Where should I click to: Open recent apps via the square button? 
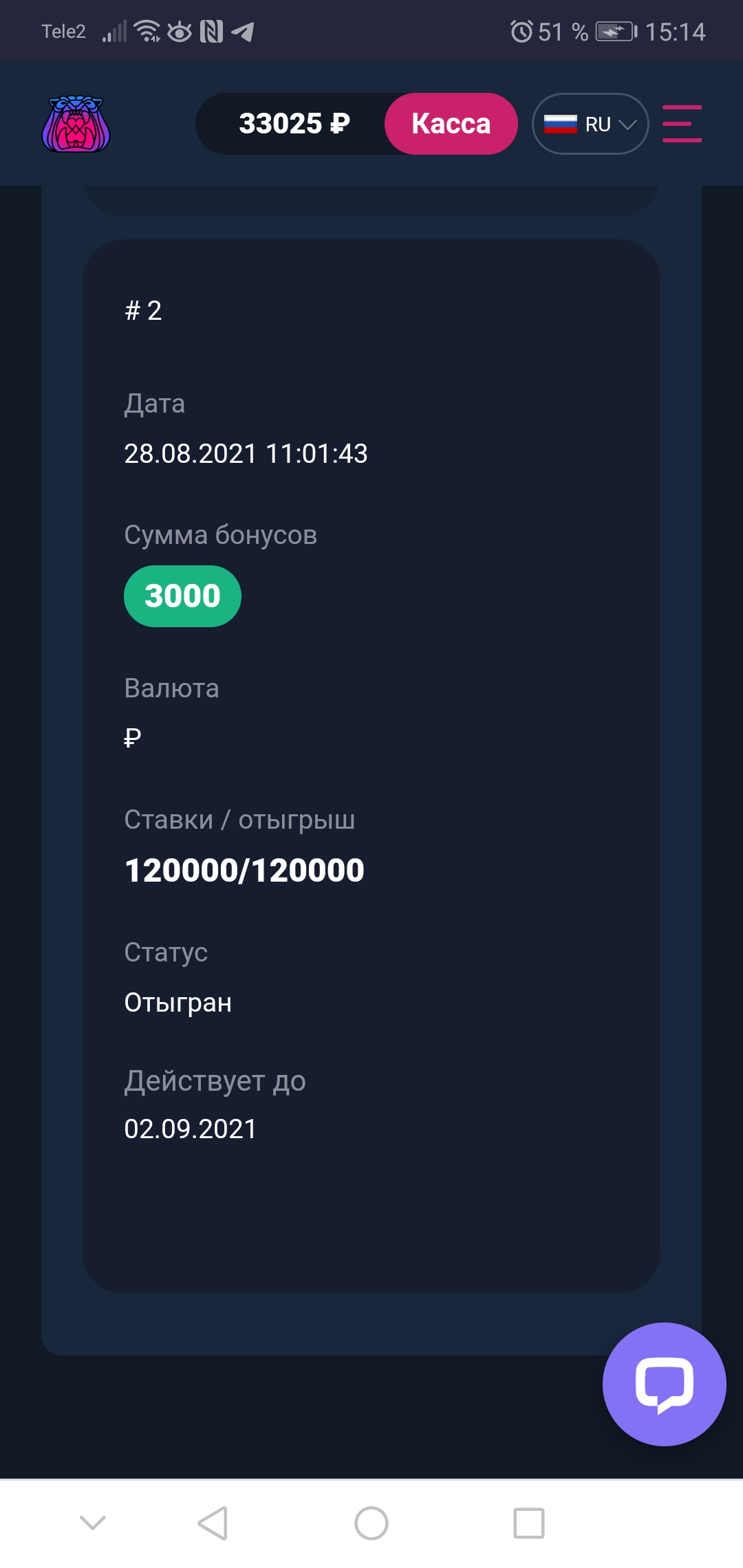(529, 1523)
